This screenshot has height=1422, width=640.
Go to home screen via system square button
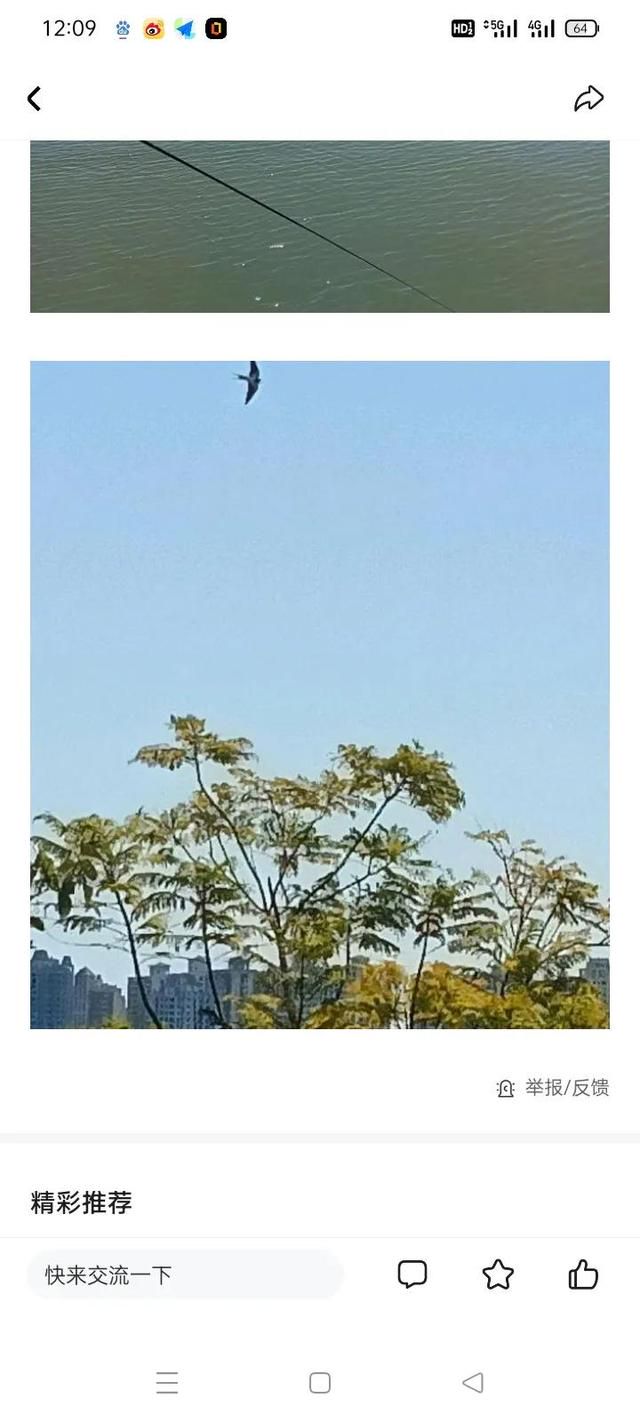(320, 1383)
